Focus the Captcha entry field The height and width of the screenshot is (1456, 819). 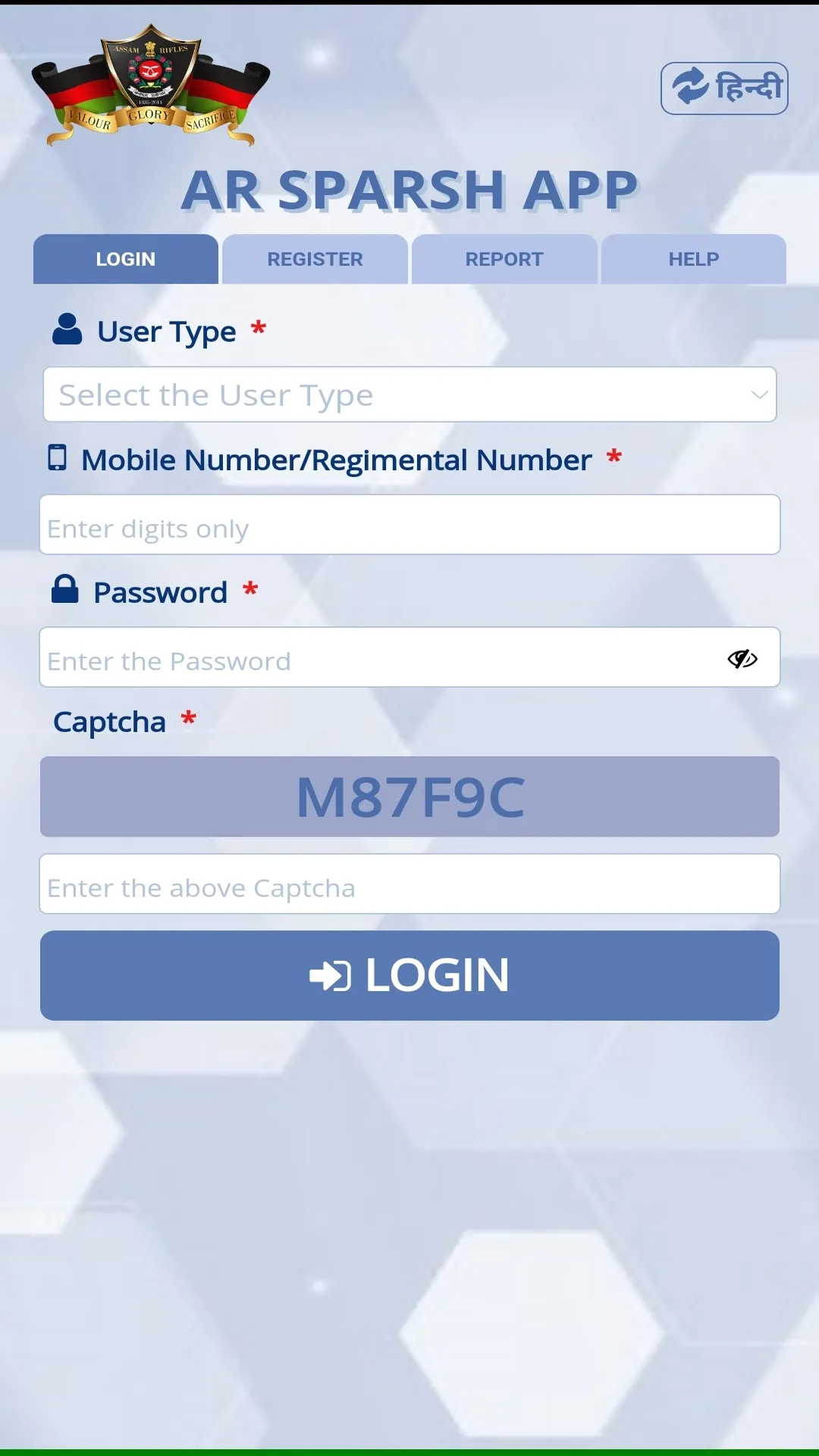(409, 884)
